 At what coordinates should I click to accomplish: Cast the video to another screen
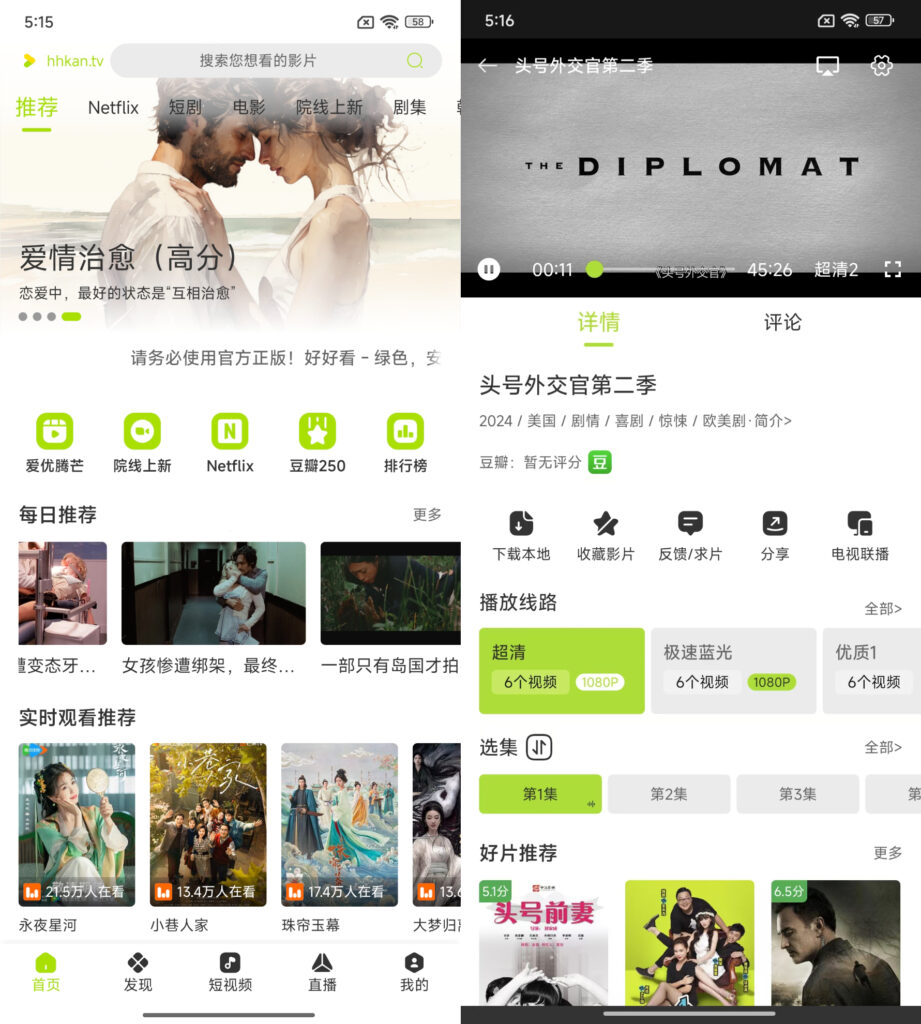coord(827,66)
